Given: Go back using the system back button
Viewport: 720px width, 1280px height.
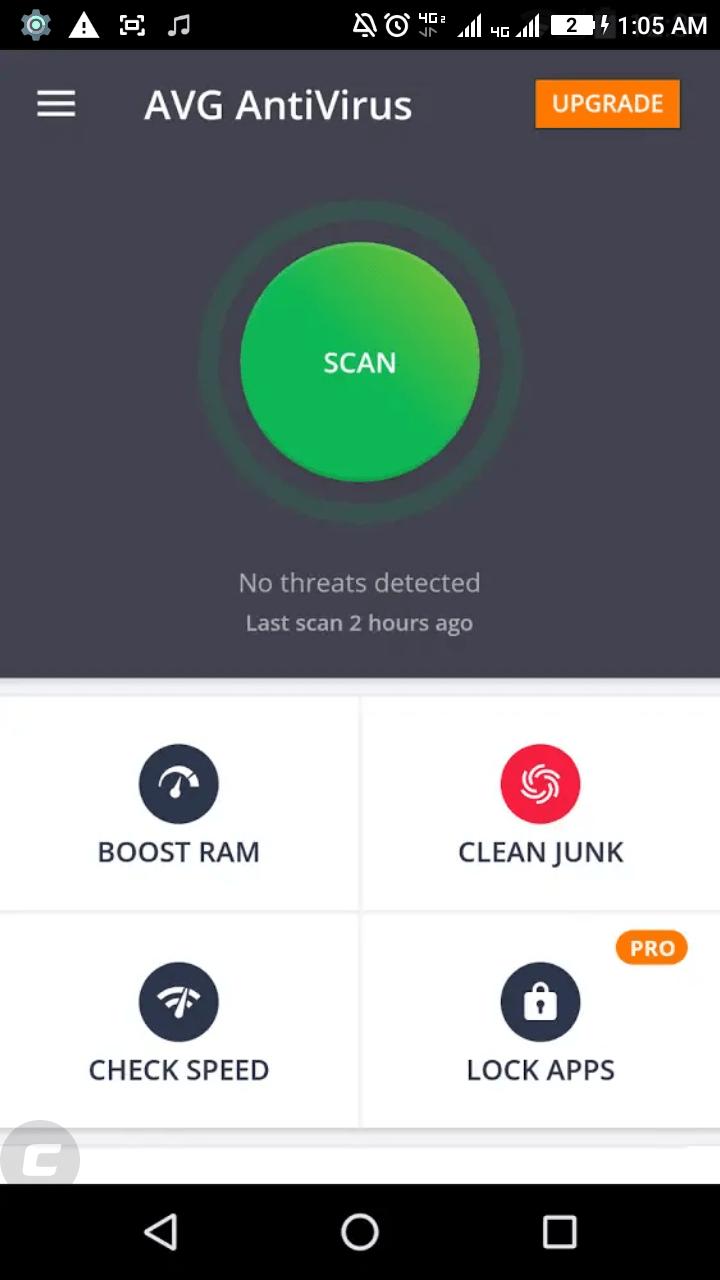Looking at the screenshot, I should coord(161,1232).
